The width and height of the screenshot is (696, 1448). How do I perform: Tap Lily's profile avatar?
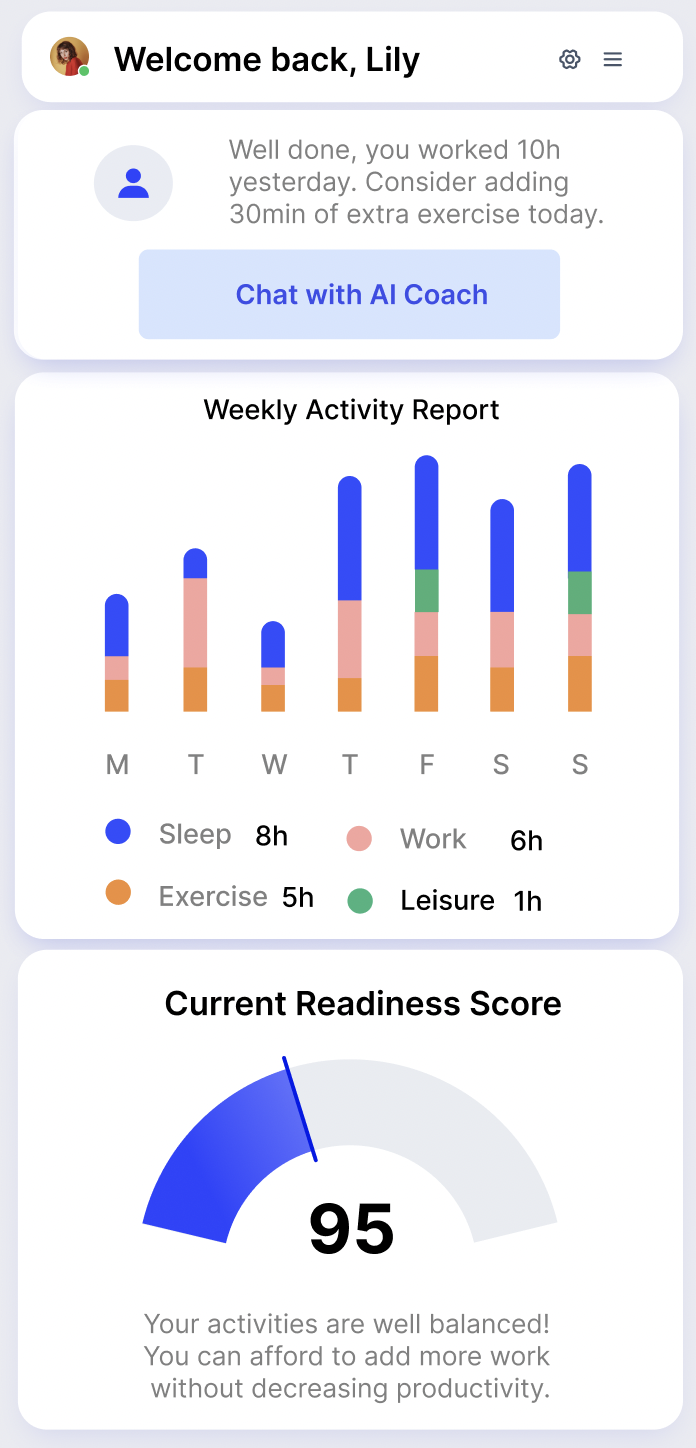point(70,57)
